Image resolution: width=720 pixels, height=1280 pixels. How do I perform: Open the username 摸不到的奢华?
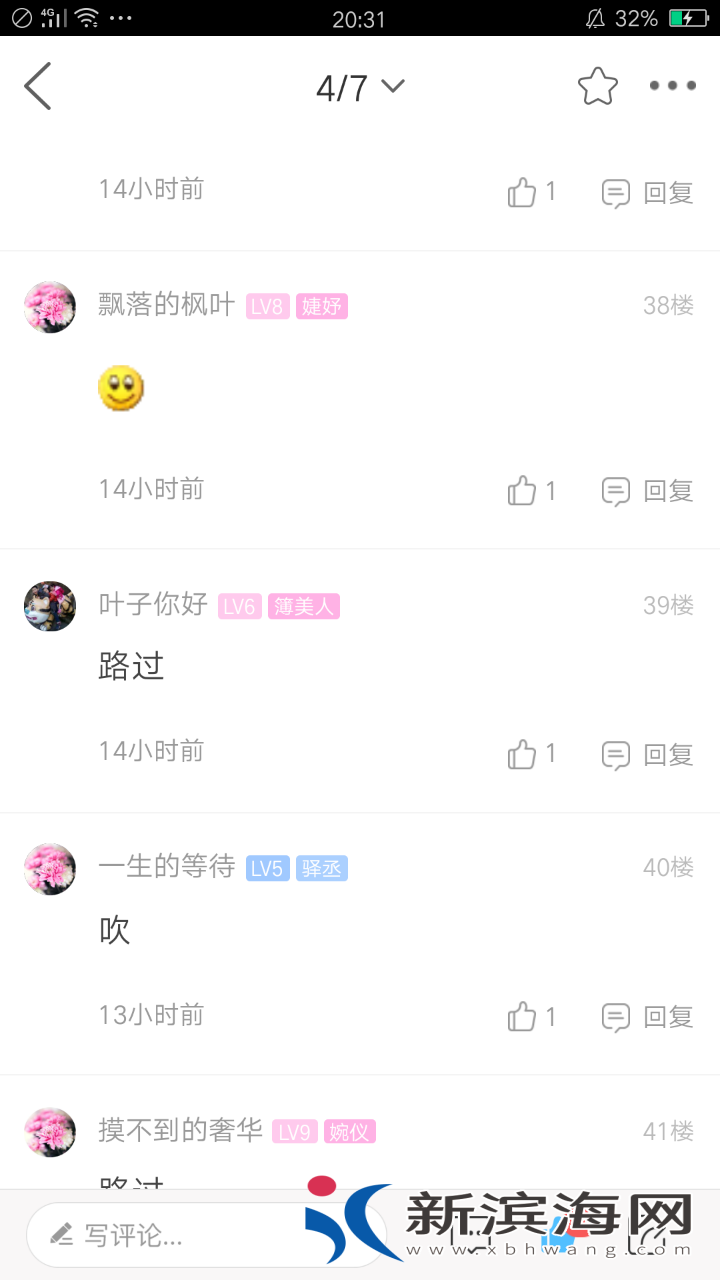coord(180,1131)
